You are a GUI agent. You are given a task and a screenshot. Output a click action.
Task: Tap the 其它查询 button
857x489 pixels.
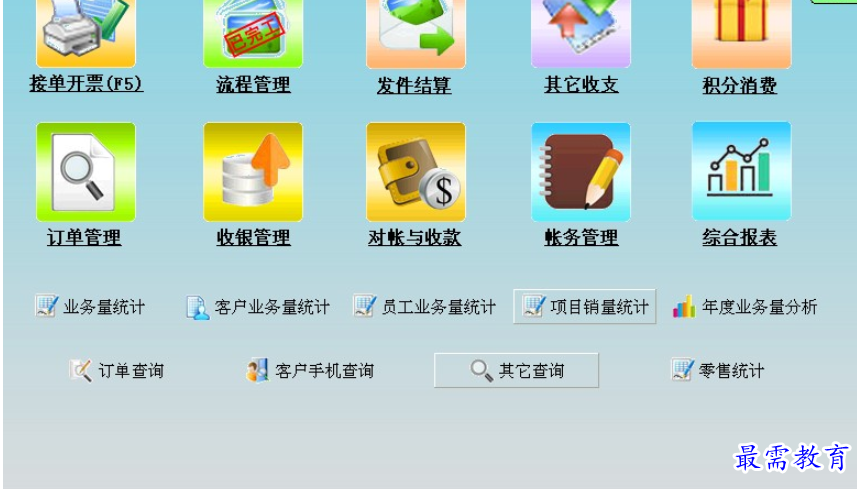tap(516, 371)
